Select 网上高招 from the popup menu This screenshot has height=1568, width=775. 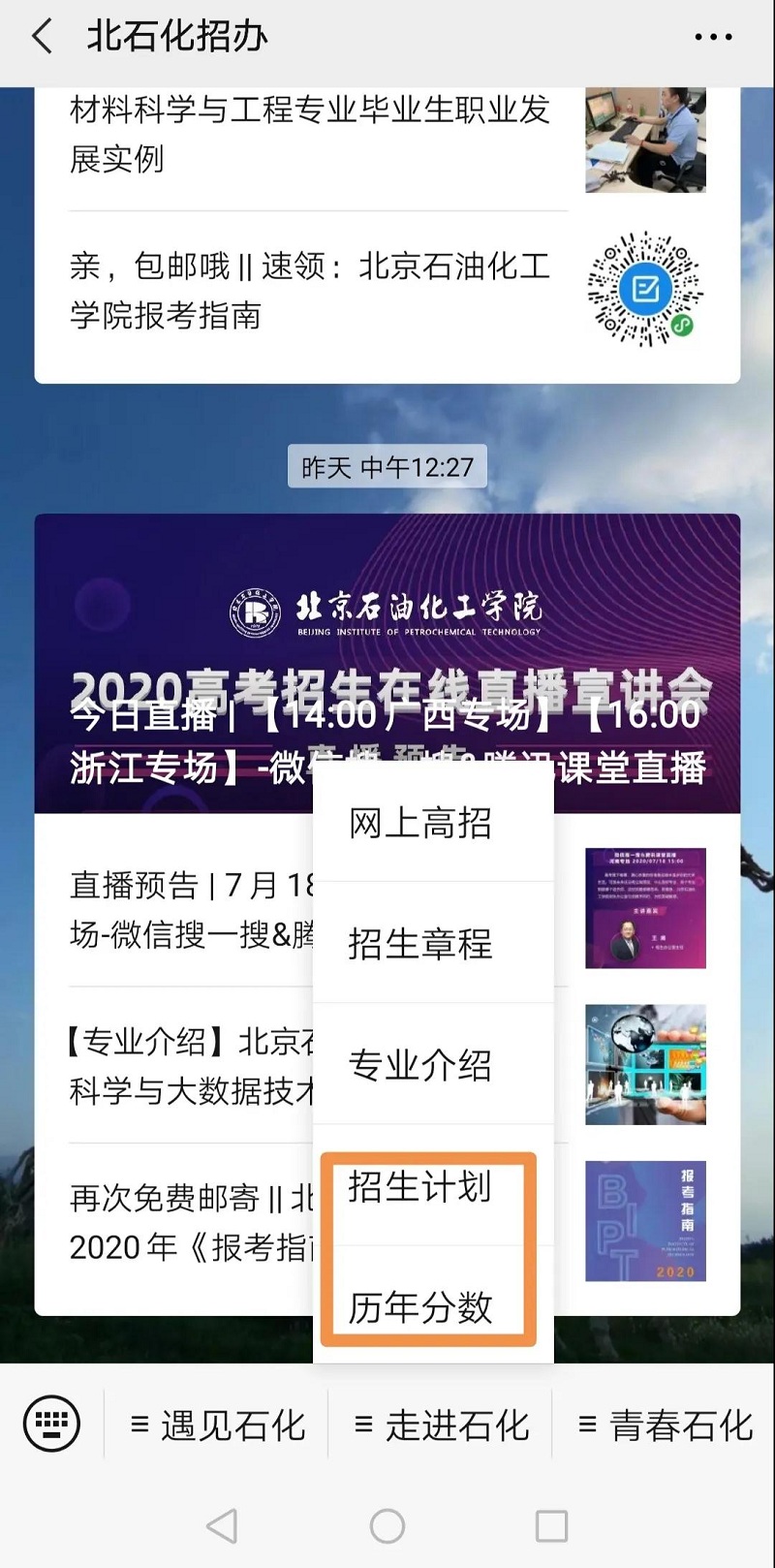point(433,823)
